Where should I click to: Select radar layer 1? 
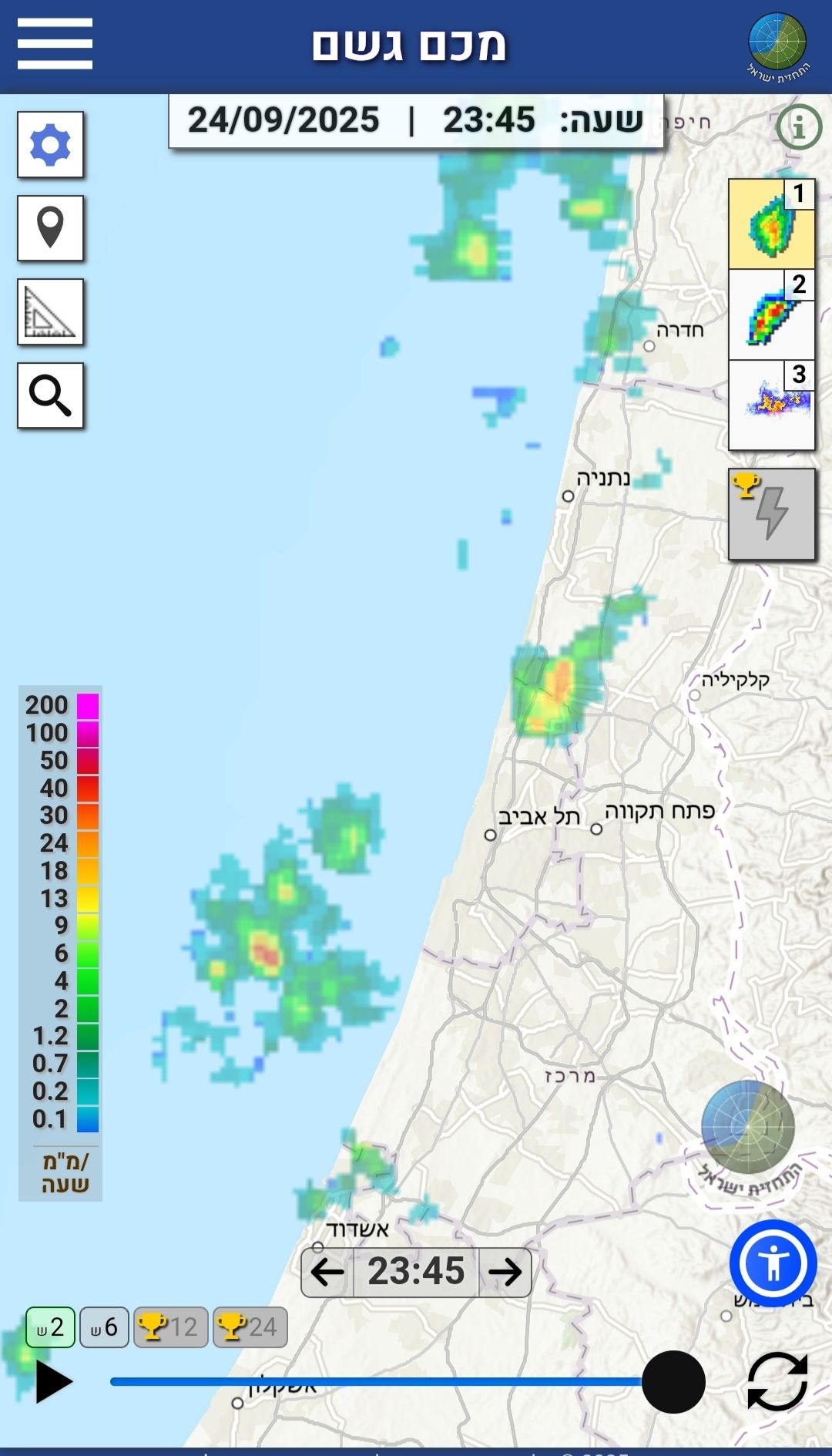771,224
